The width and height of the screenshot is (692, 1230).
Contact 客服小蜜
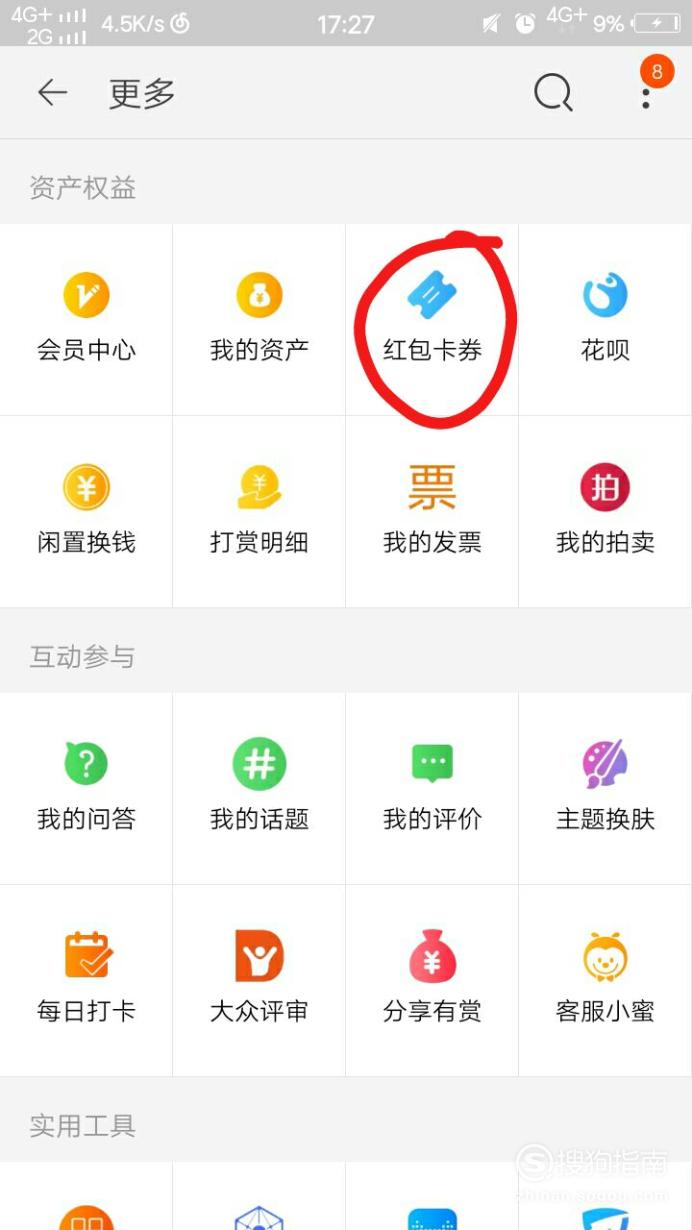click(605, 981)
